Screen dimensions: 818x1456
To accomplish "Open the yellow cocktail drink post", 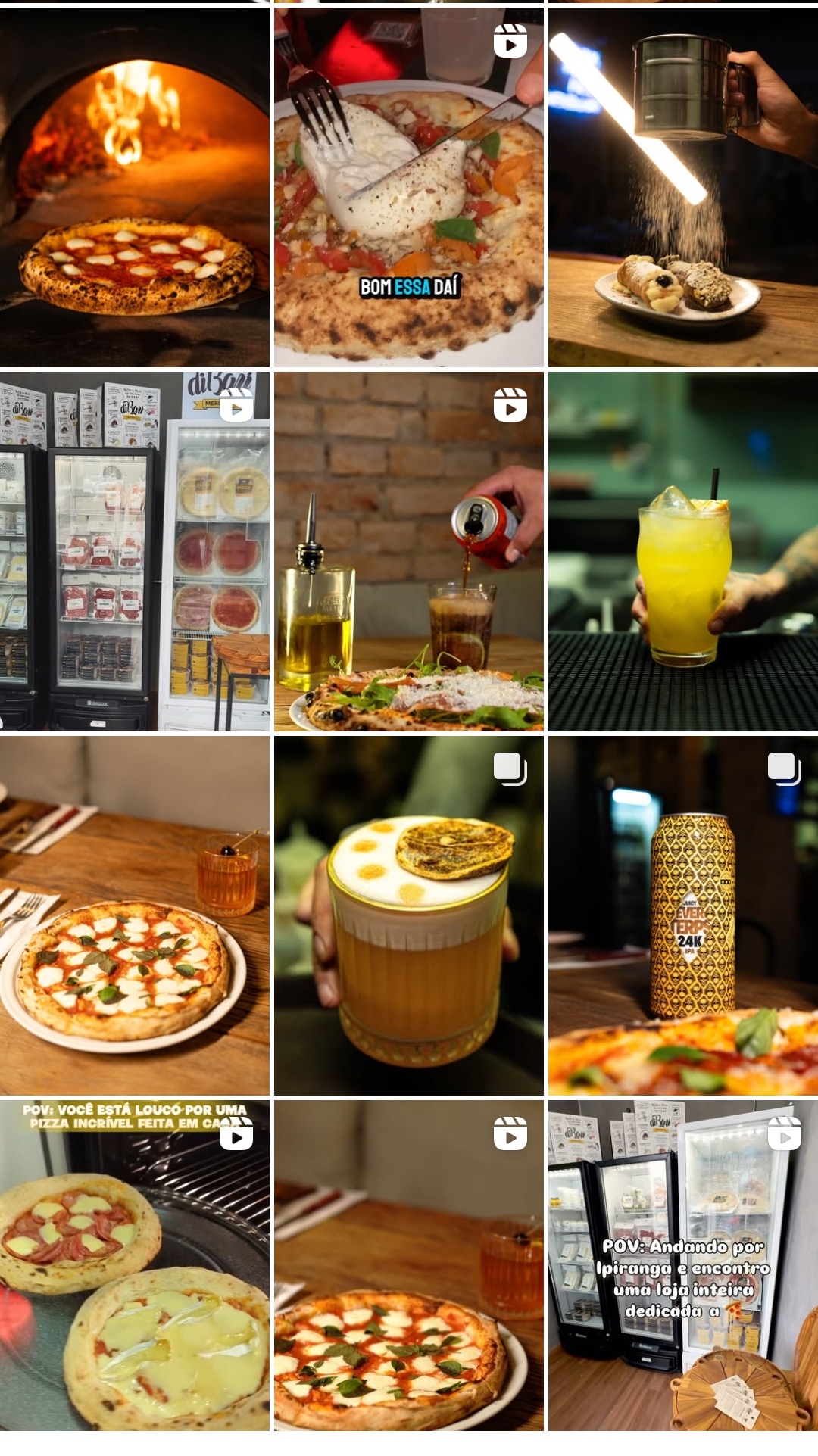I will coord(683,551).
